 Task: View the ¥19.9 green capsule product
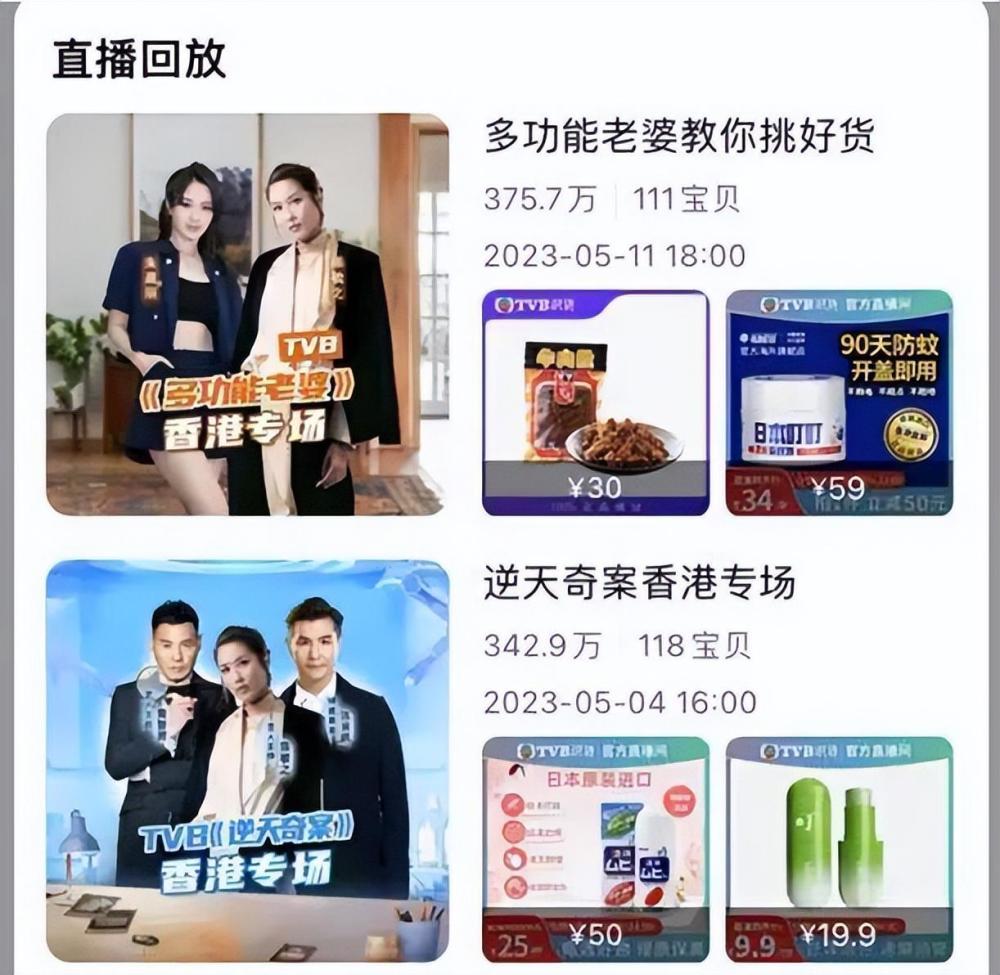[839, 849]
